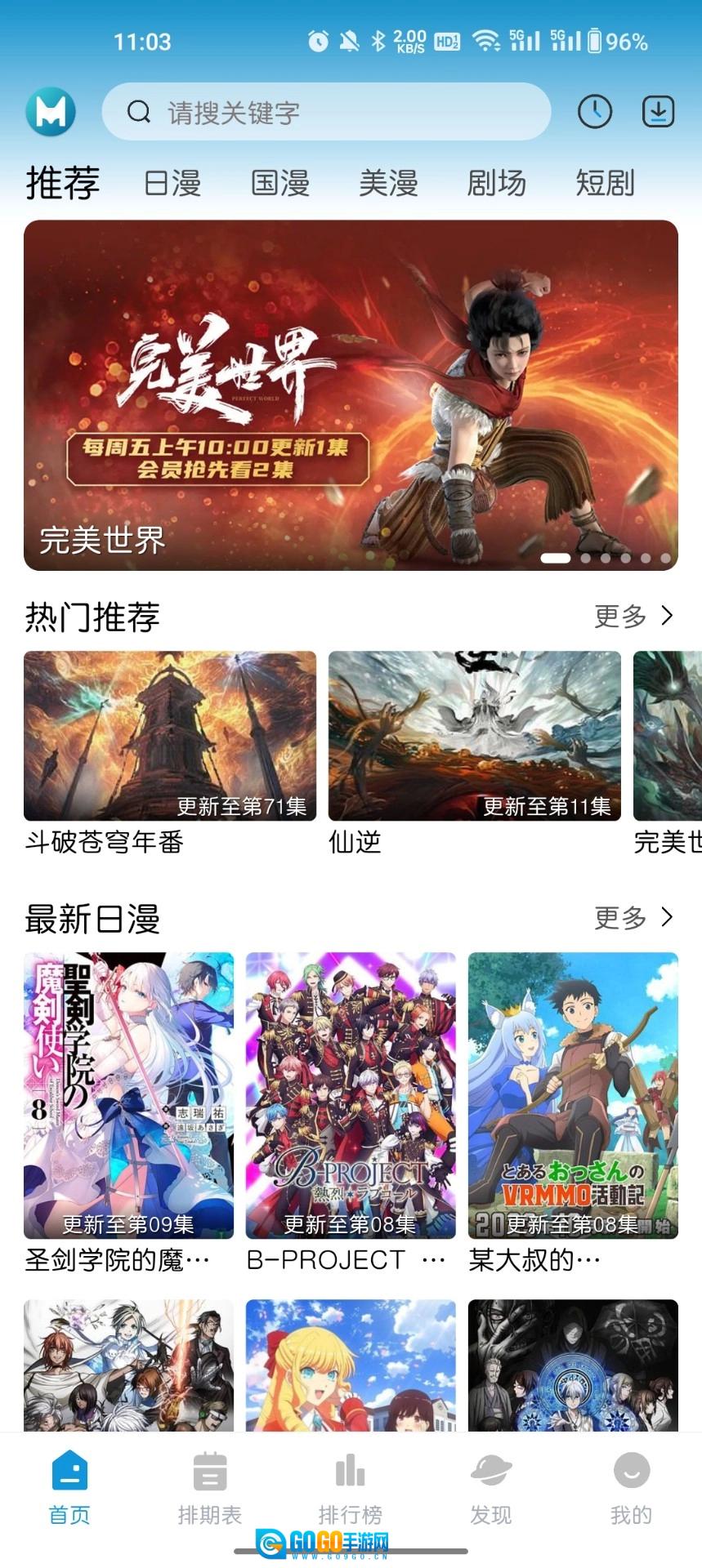Open the 发现 tab

tap(491, 1488)
